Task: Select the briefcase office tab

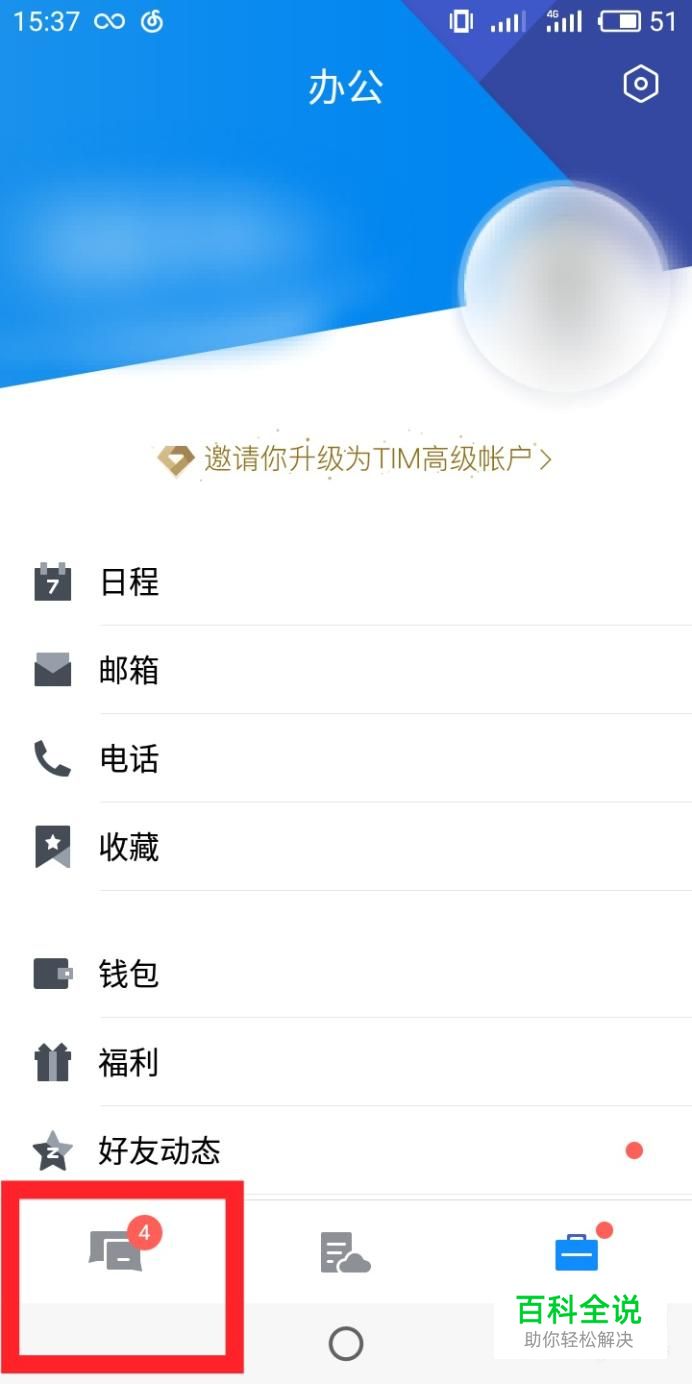Action: point(577,1252)
